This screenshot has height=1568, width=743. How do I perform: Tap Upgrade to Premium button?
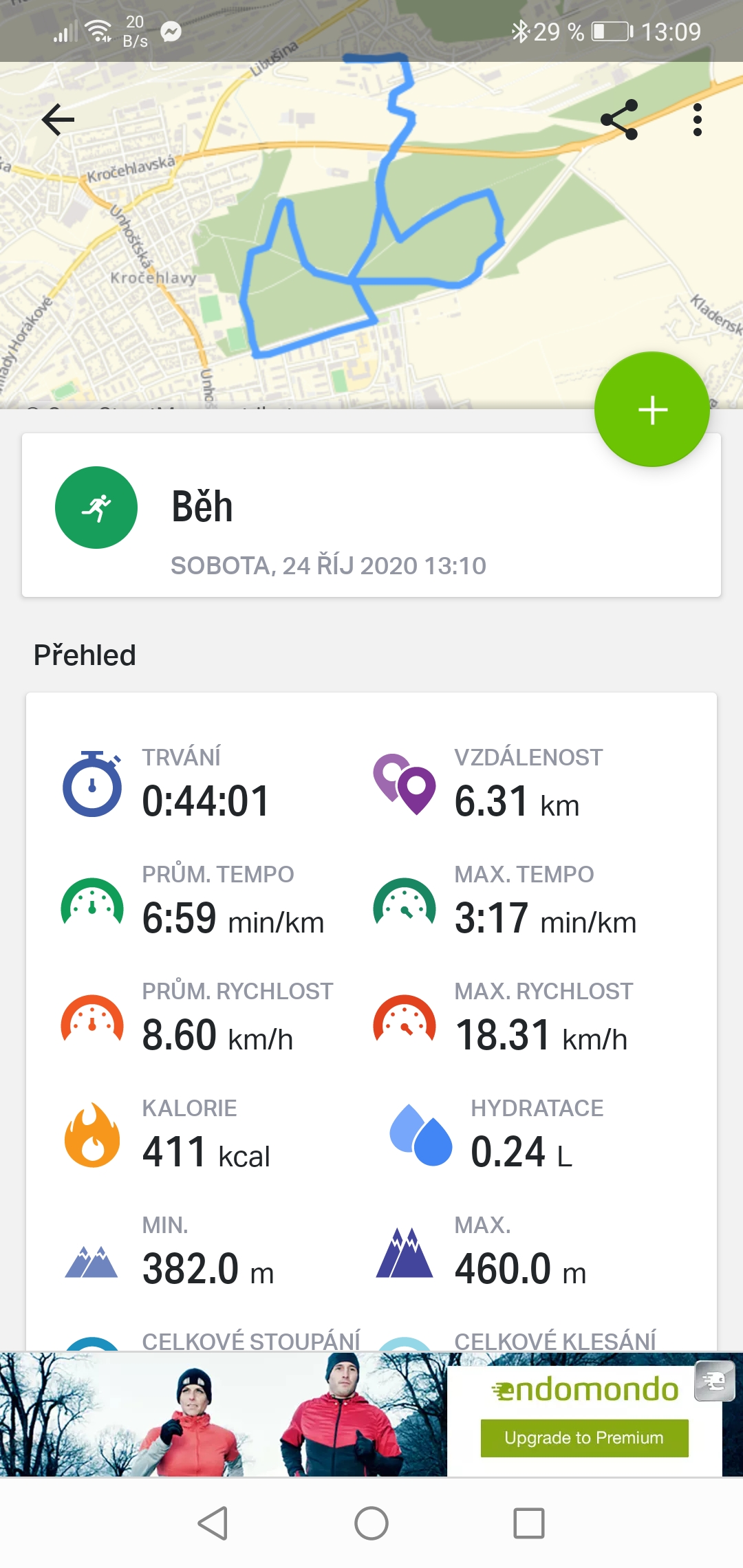point(584,1438)
